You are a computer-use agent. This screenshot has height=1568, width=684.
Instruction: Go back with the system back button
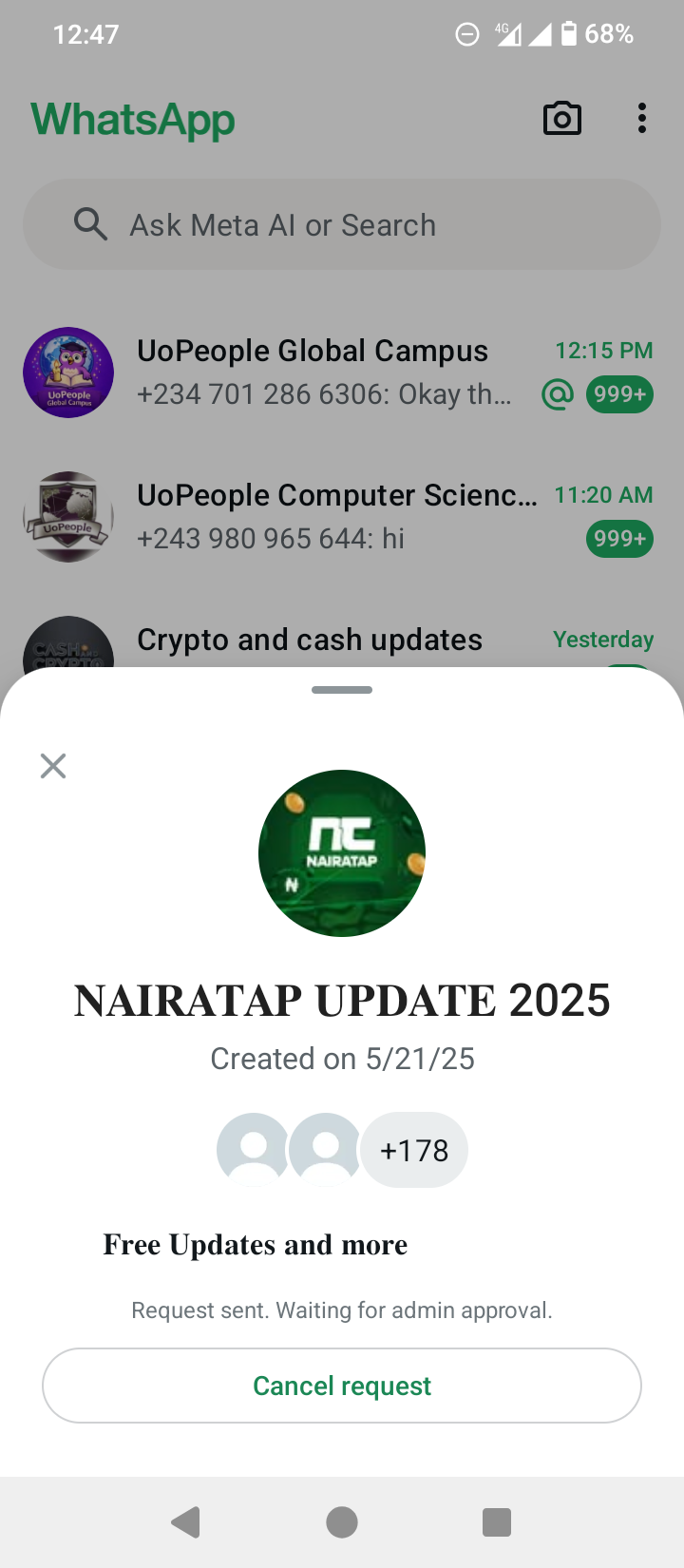tap(186, 1522)
